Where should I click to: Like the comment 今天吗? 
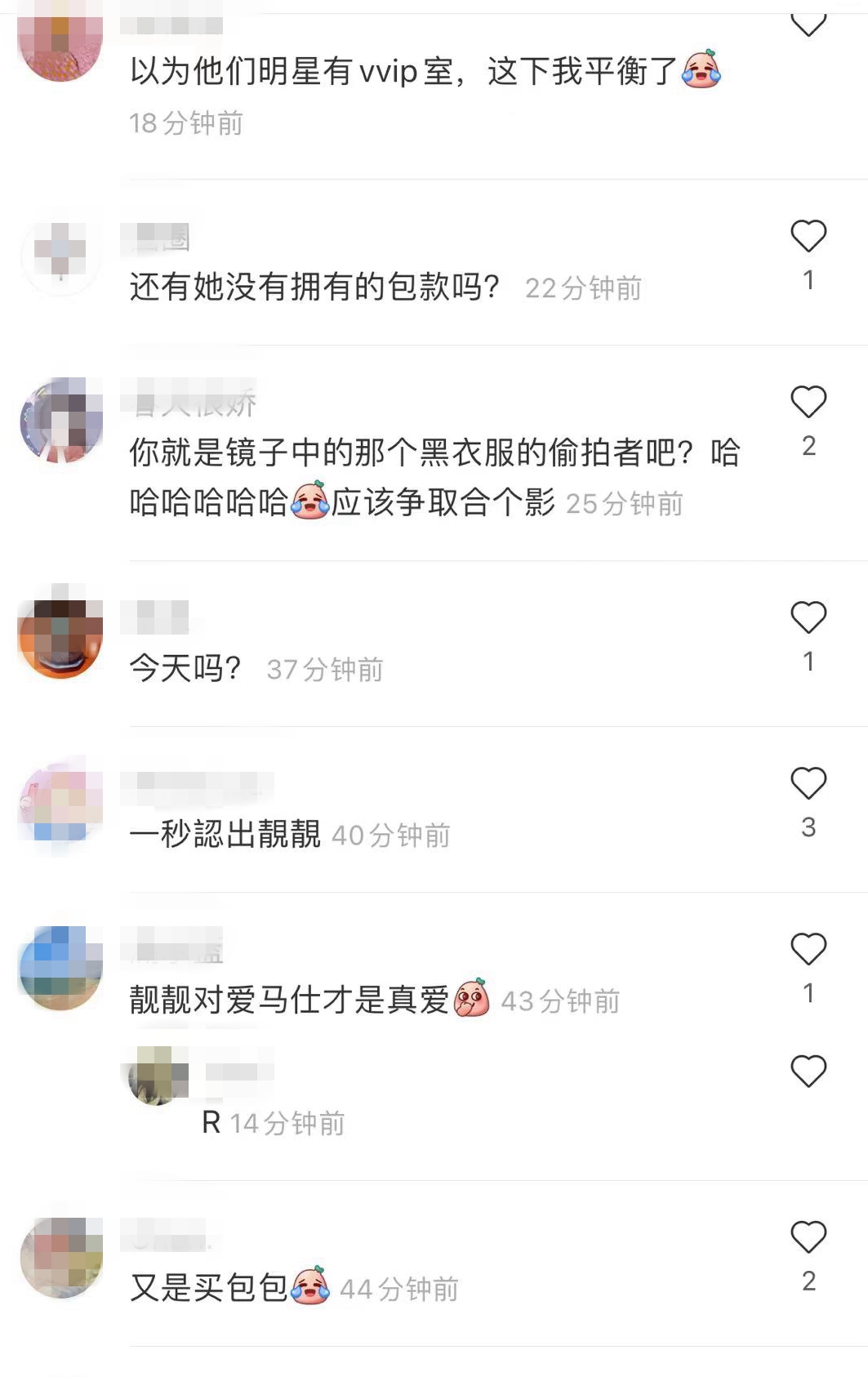[x=808, y=617]
